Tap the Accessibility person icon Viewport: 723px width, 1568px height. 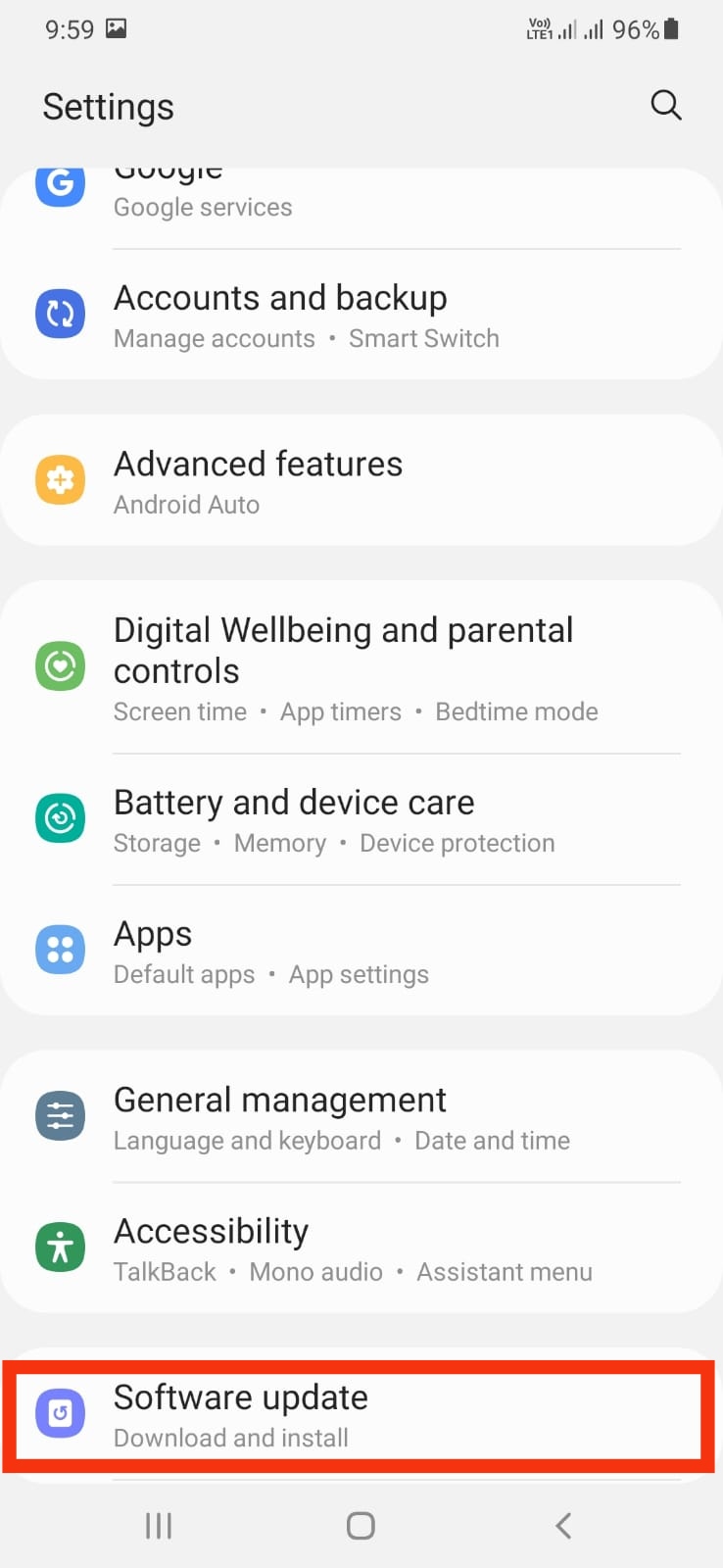[60, 1247]
